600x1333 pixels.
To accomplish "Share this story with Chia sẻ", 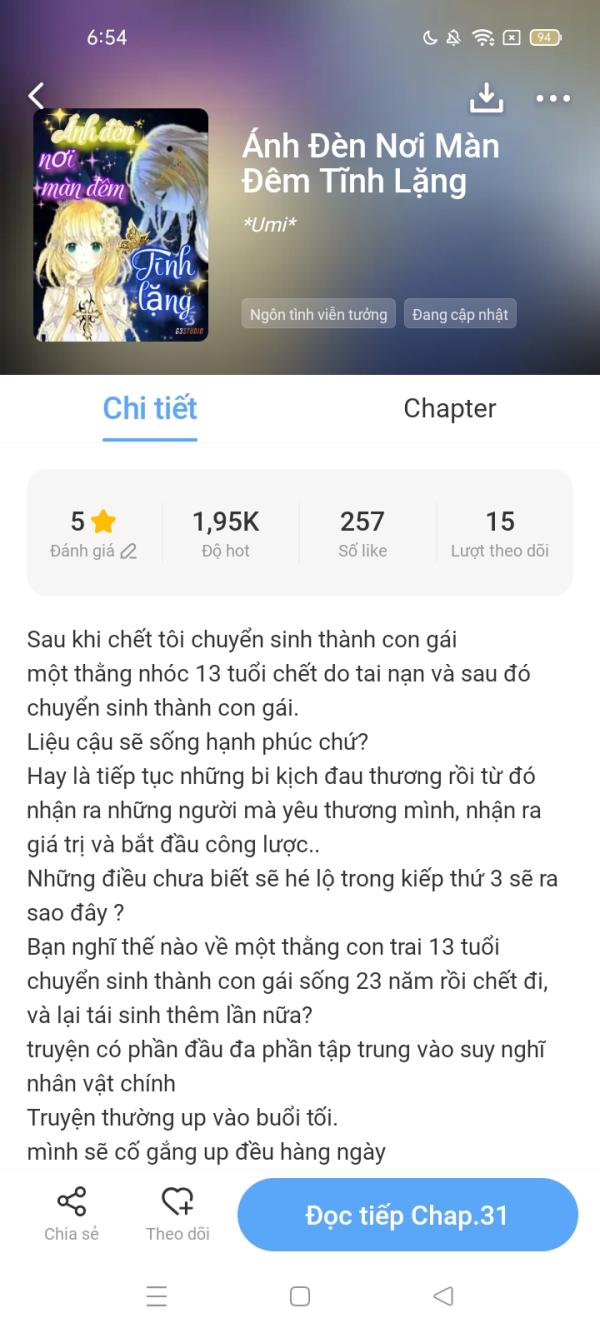I will pyautogui.click(x=72, y=1214).
